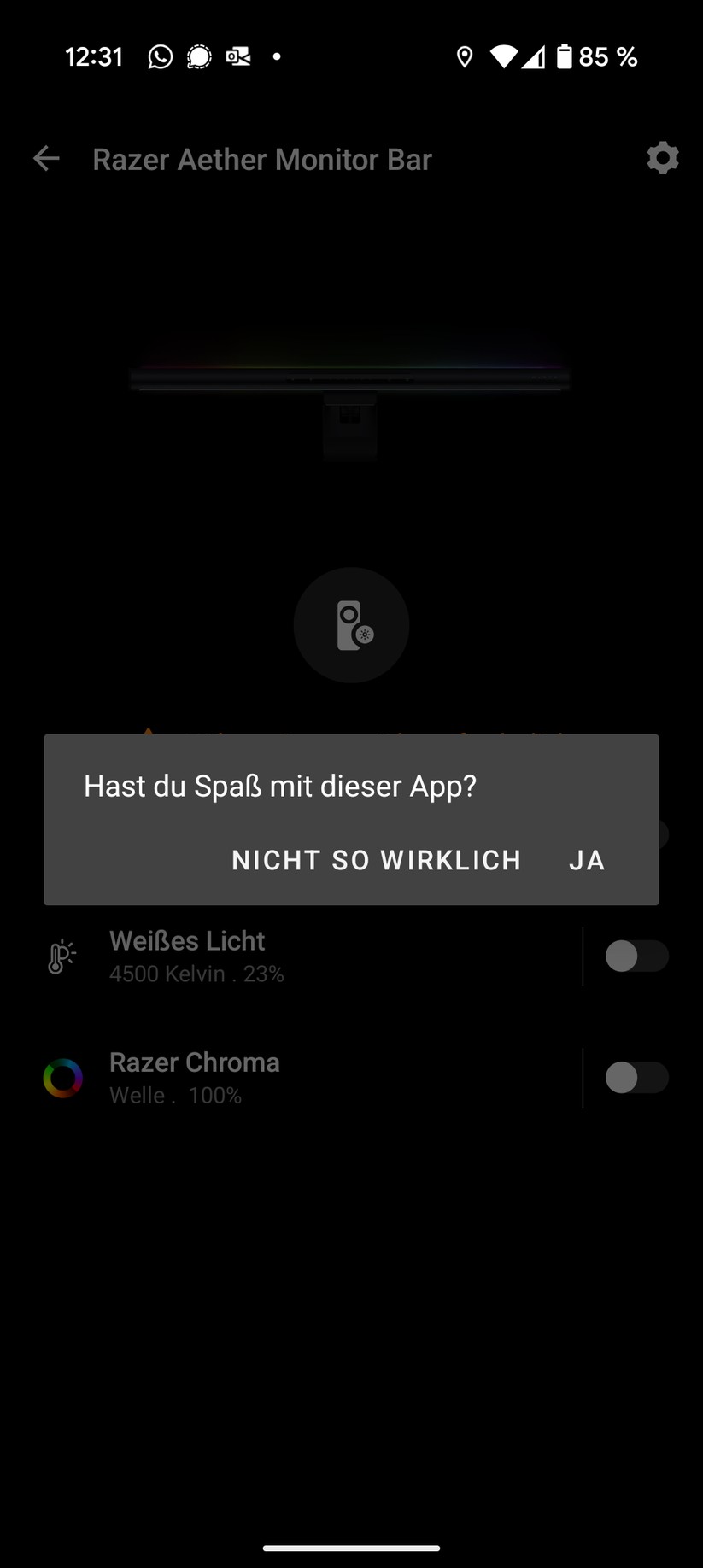The width and height of the screenshot is (703, 1568).
Task: Tap the Signal messenger icon in the status bar
Action: click(198, 56)
